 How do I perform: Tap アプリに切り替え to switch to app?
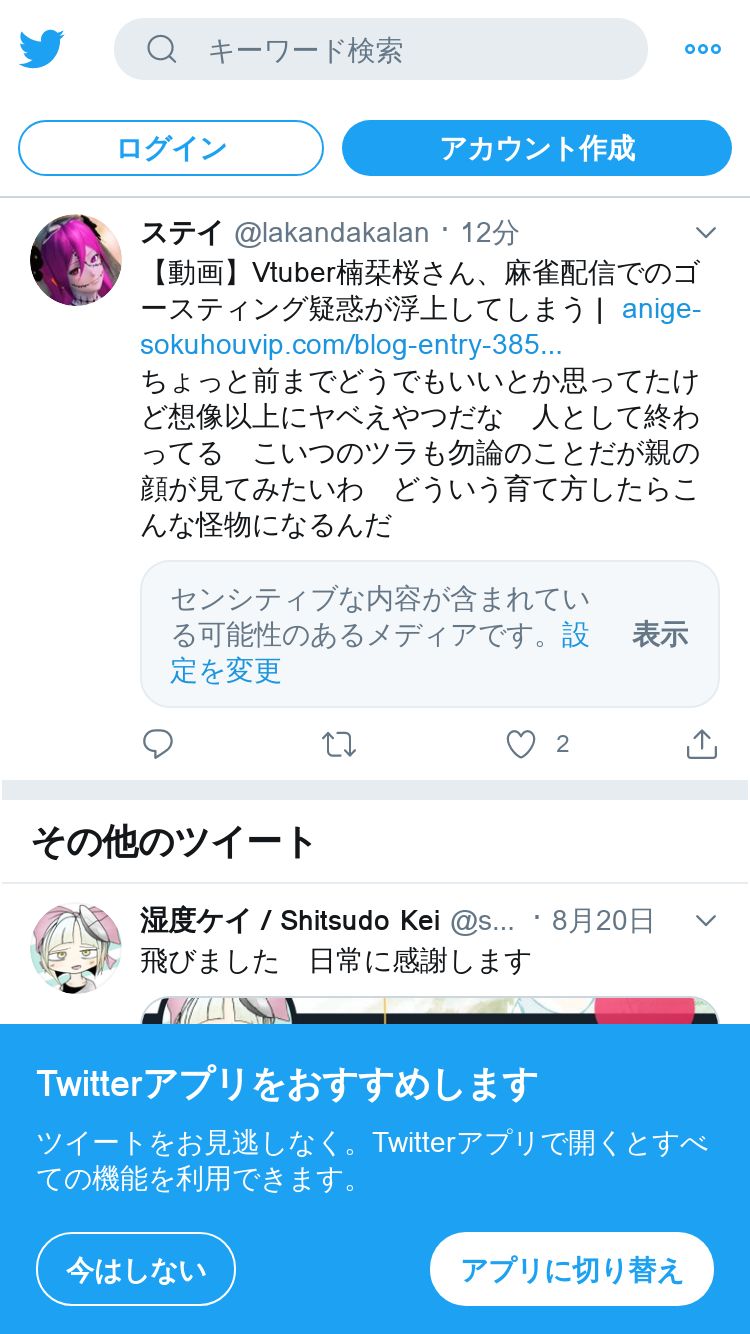pyautogui.click(x=572, y=1269)
